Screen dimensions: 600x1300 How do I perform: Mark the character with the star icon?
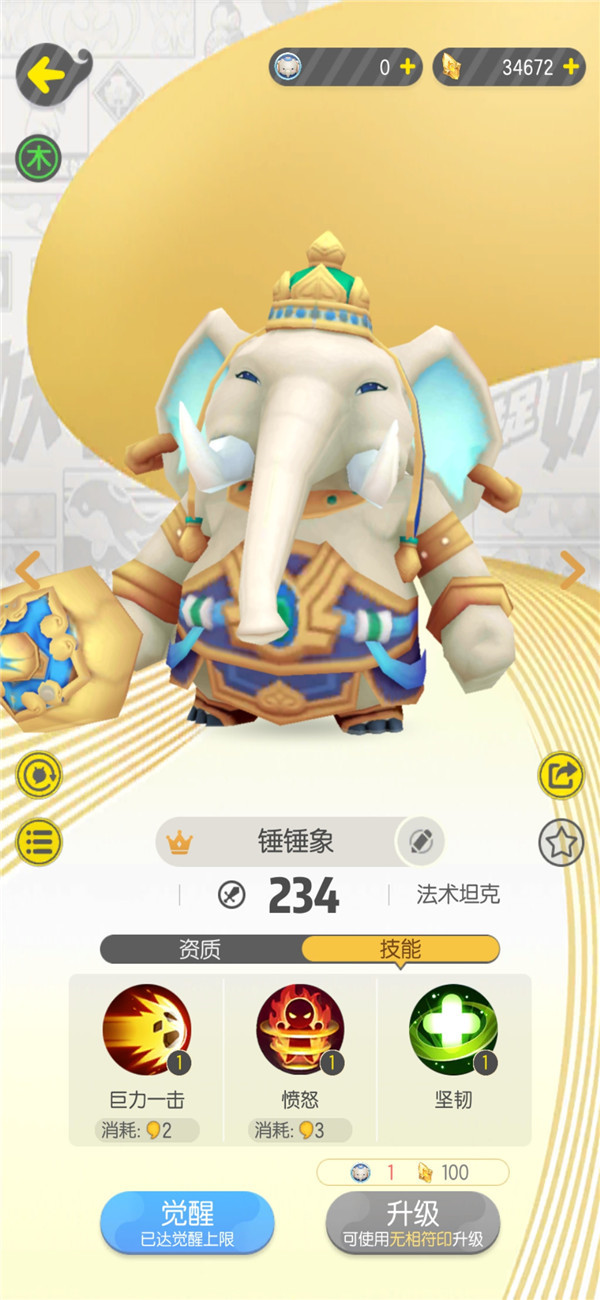[x=561, y=842]
